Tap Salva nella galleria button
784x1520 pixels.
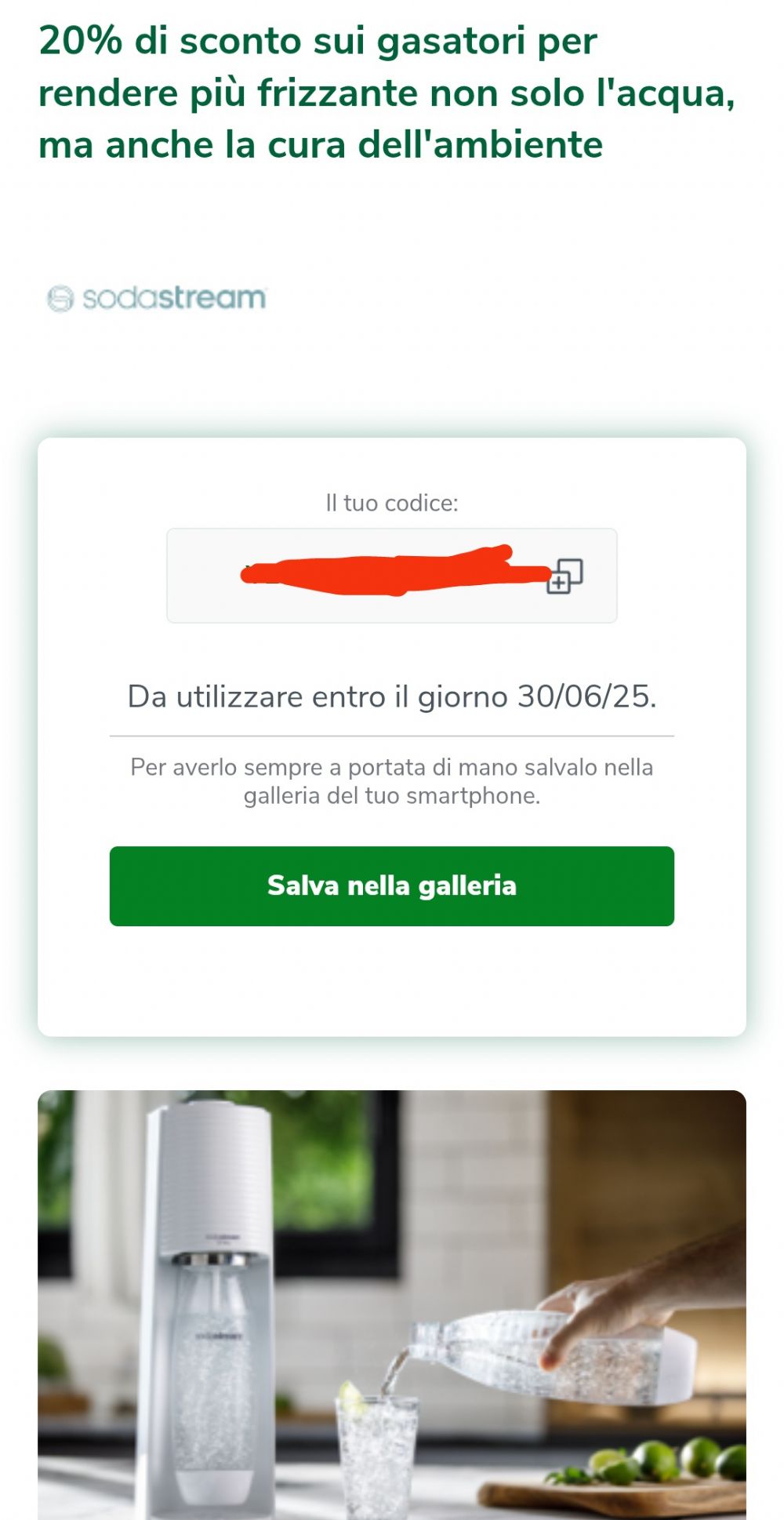pyautogui.click(x=392, y=886)
